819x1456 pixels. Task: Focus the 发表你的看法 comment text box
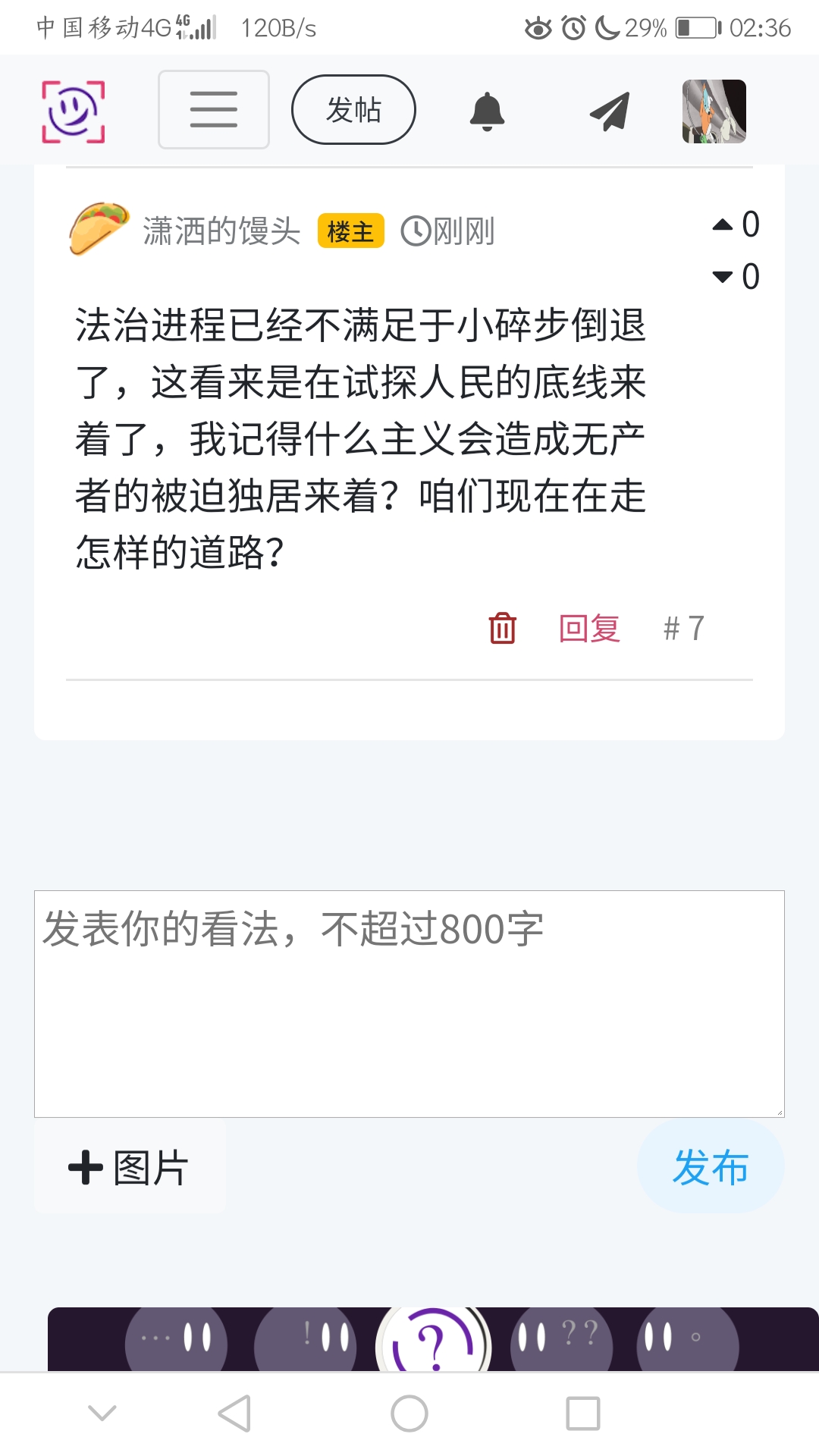pyautogui.click(x=409, y=1003)
